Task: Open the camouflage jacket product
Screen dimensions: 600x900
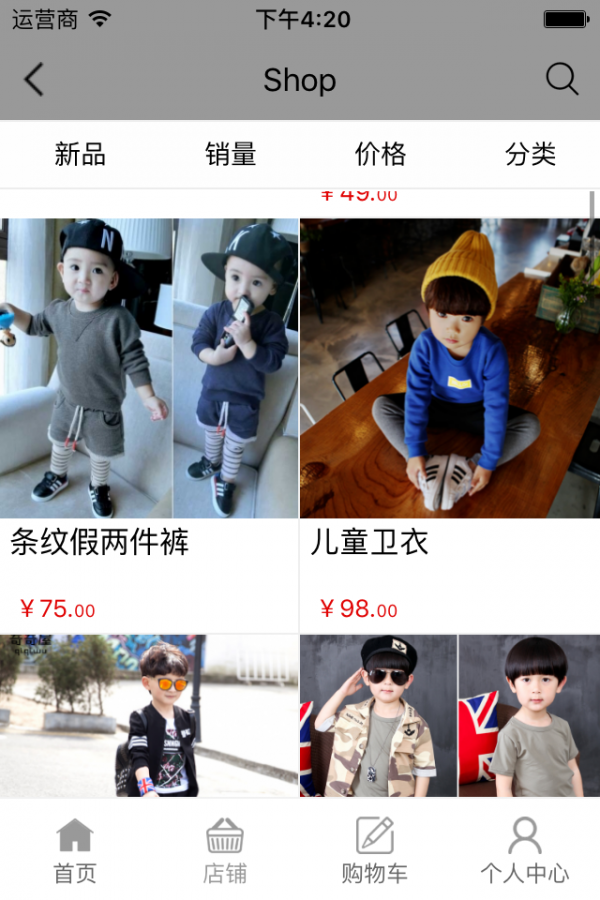Action: pos(450,716)
